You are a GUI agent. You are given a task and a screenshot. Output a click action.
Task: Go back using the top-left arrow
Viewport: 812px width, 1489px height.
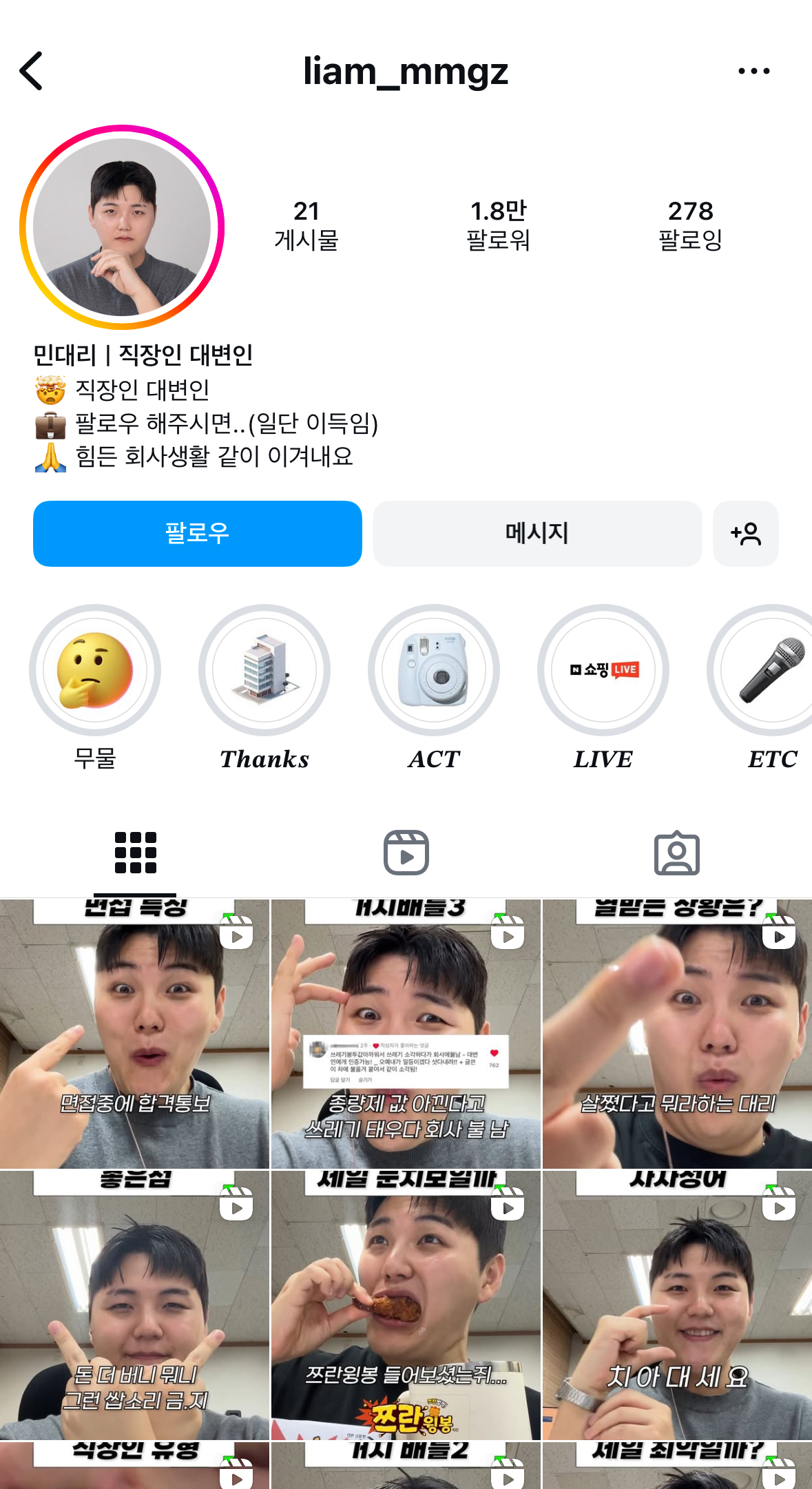coord(32,71)
